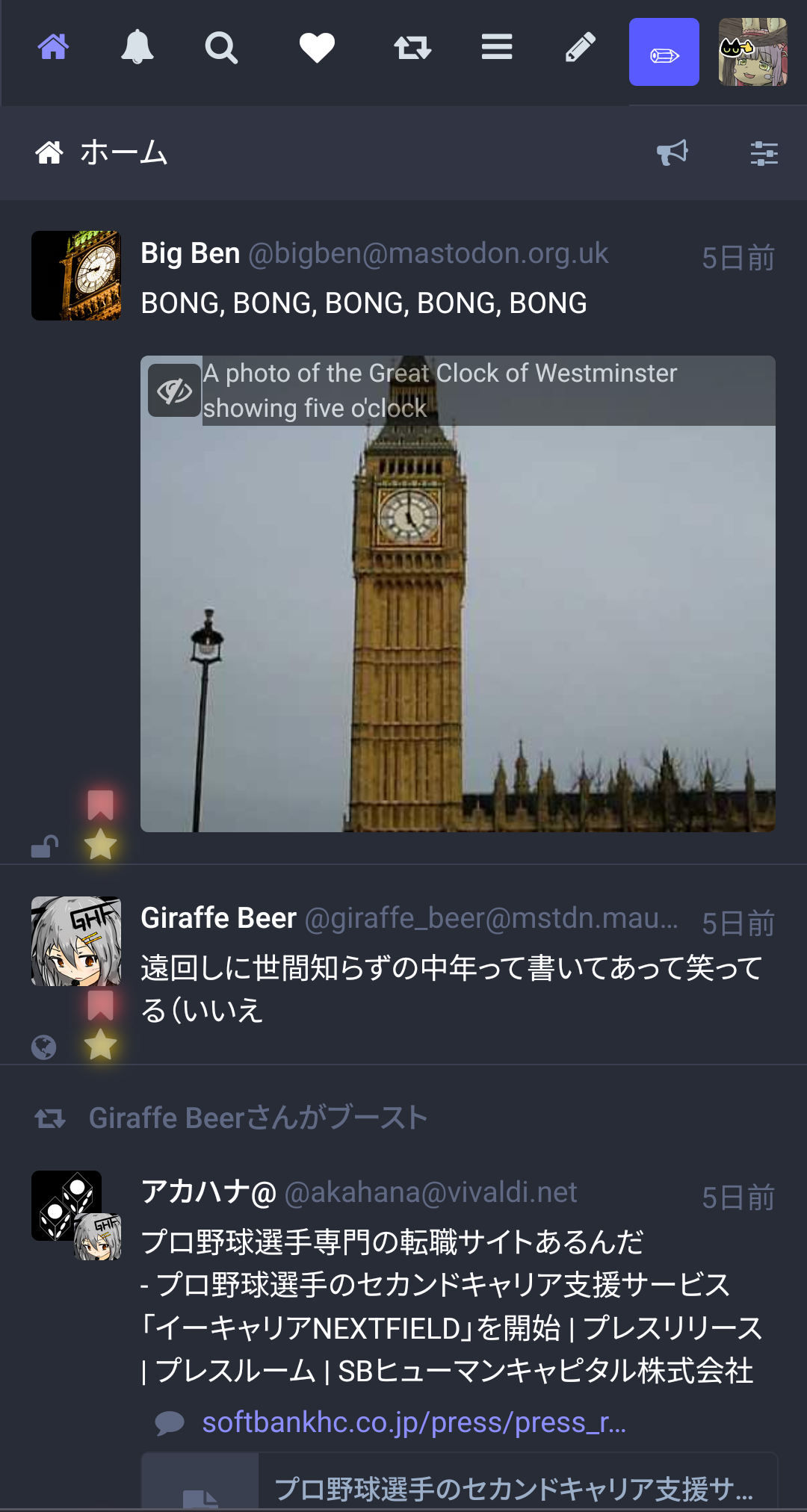Open the favourites heart tab
This screenshot has width=807, height=1512.
[x=317, y=48]
